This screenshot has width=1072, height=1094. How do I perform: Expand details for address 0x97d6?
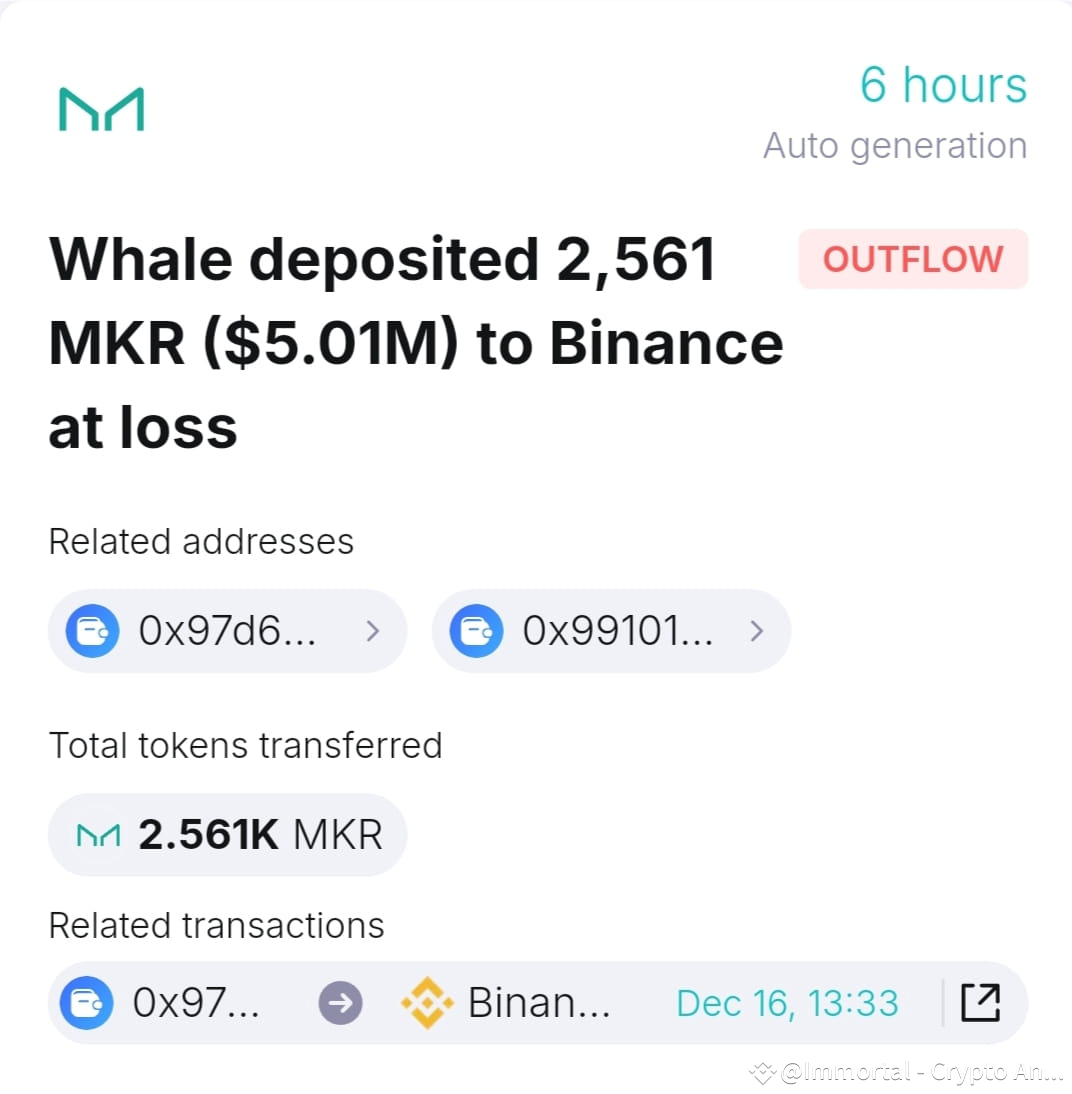pos(372,631)
